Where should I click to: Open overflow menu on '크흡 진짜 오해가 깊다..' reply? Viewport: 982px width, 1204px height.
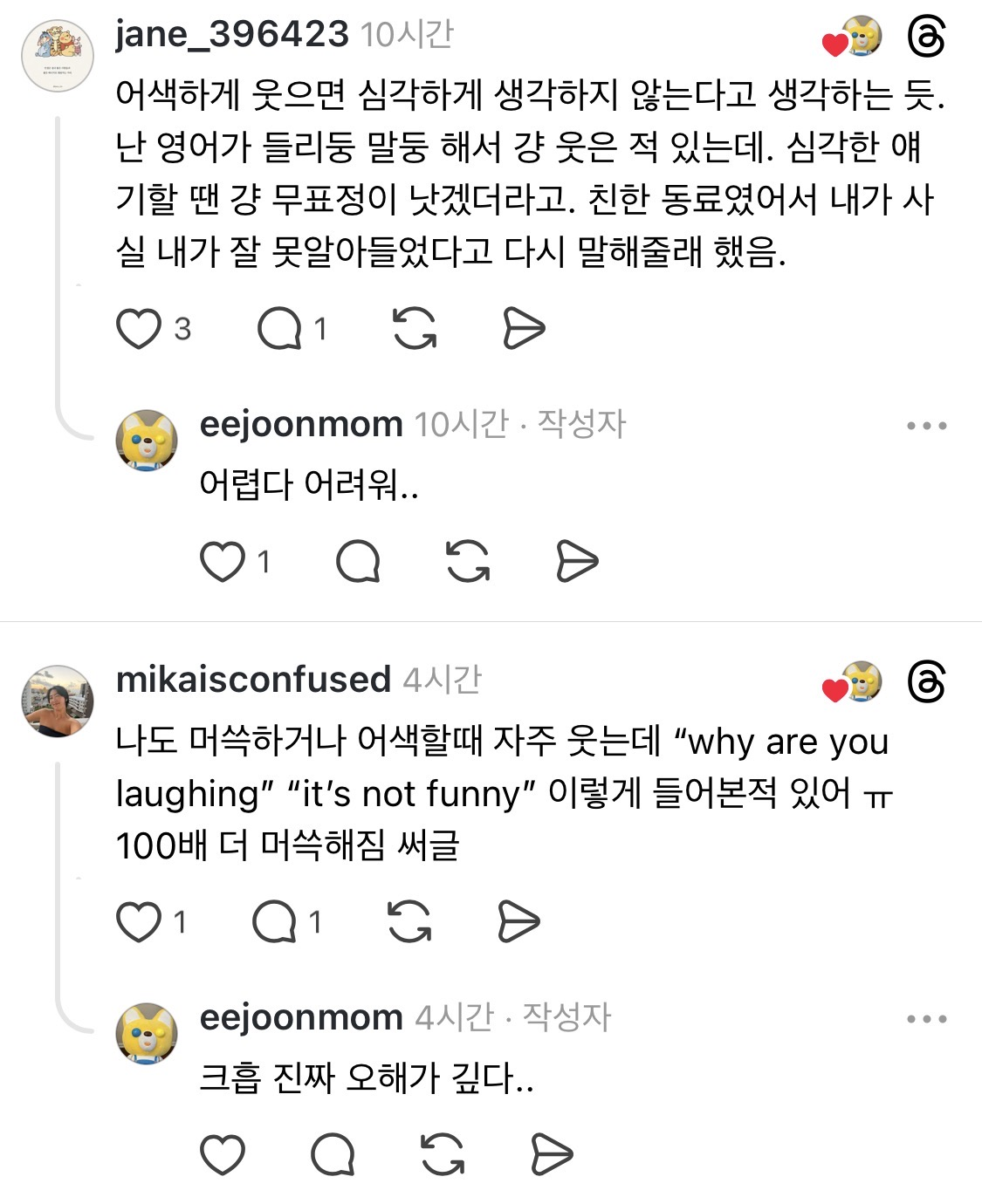926,1019
